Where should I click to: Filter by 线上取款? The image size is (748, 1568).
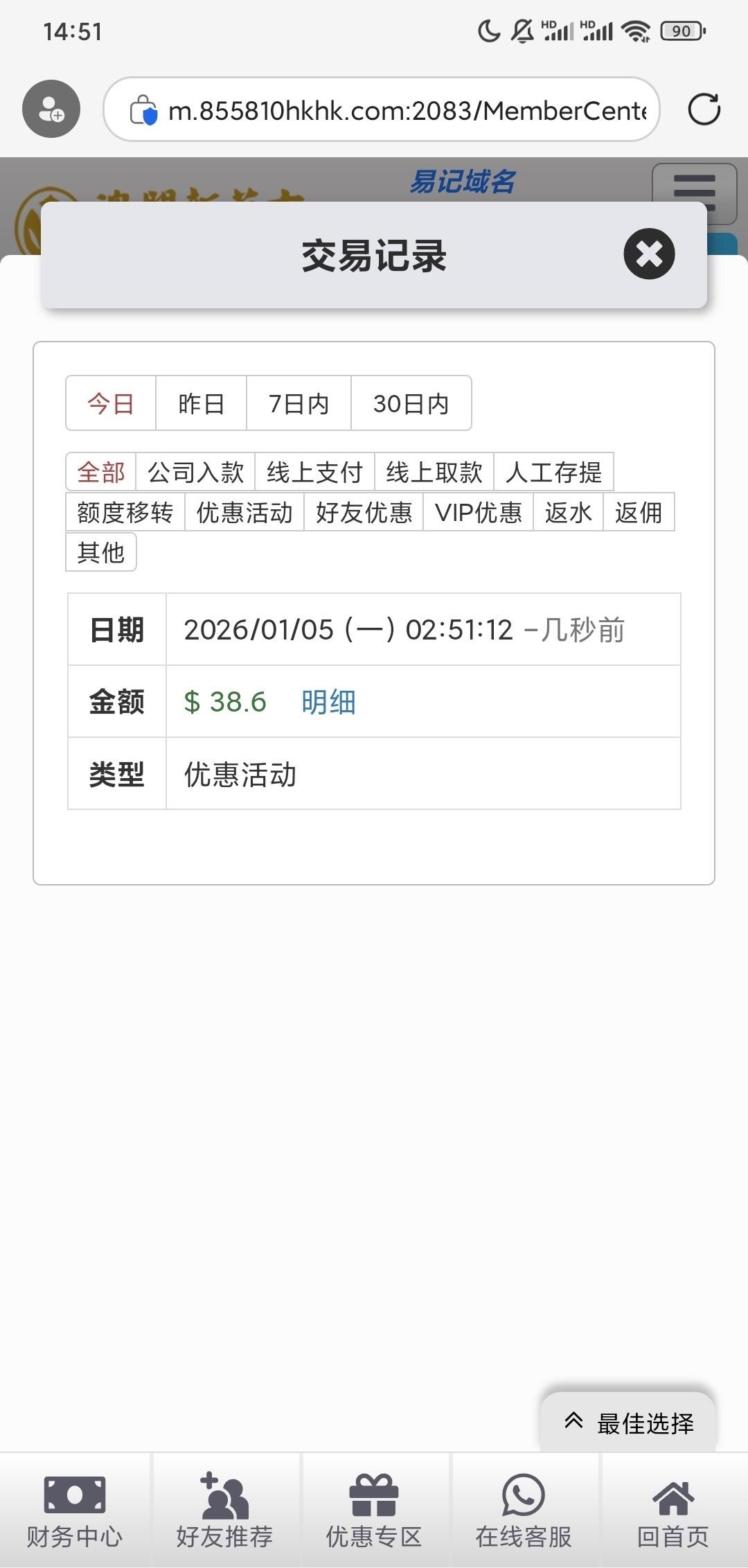pos(434,472)
